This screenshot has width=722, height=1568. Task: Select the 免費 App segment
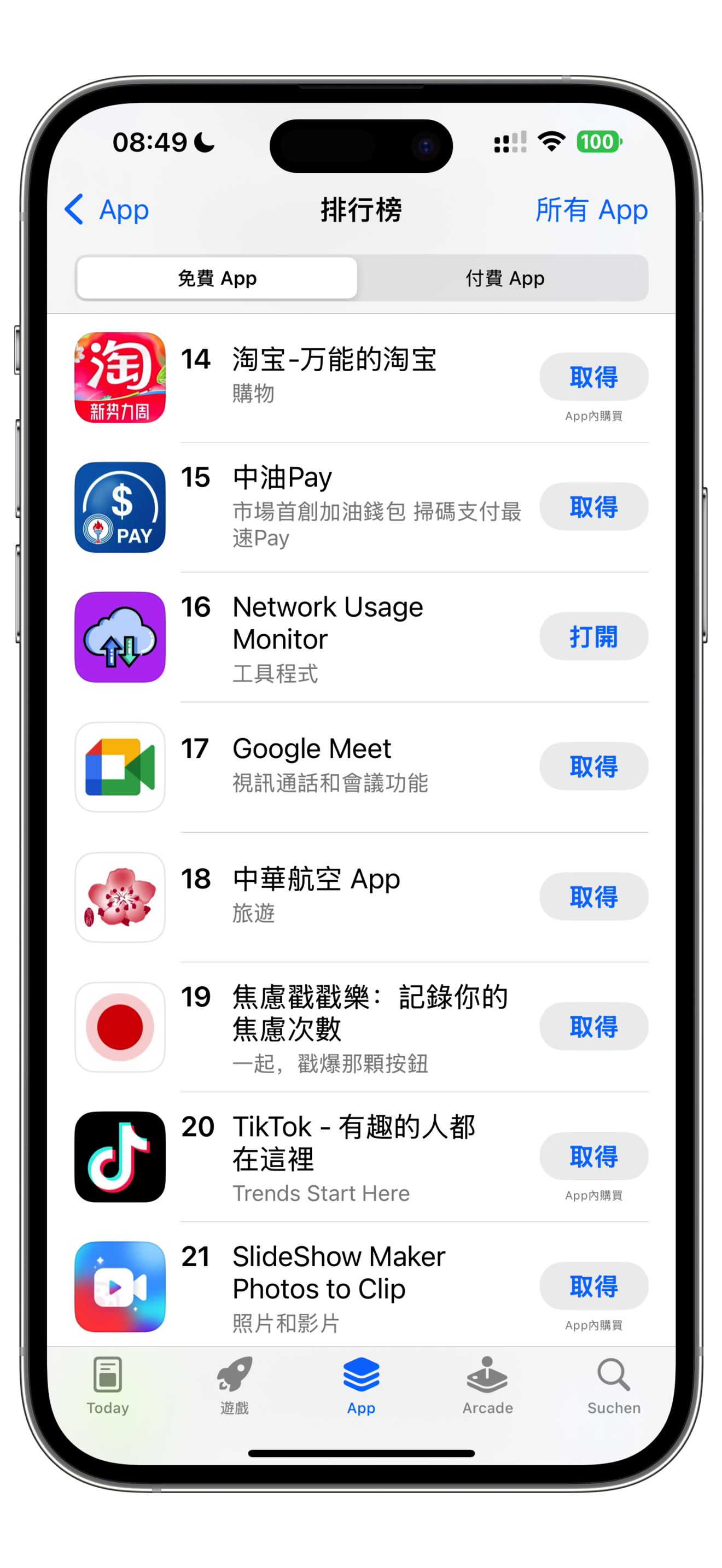(217, 278)
